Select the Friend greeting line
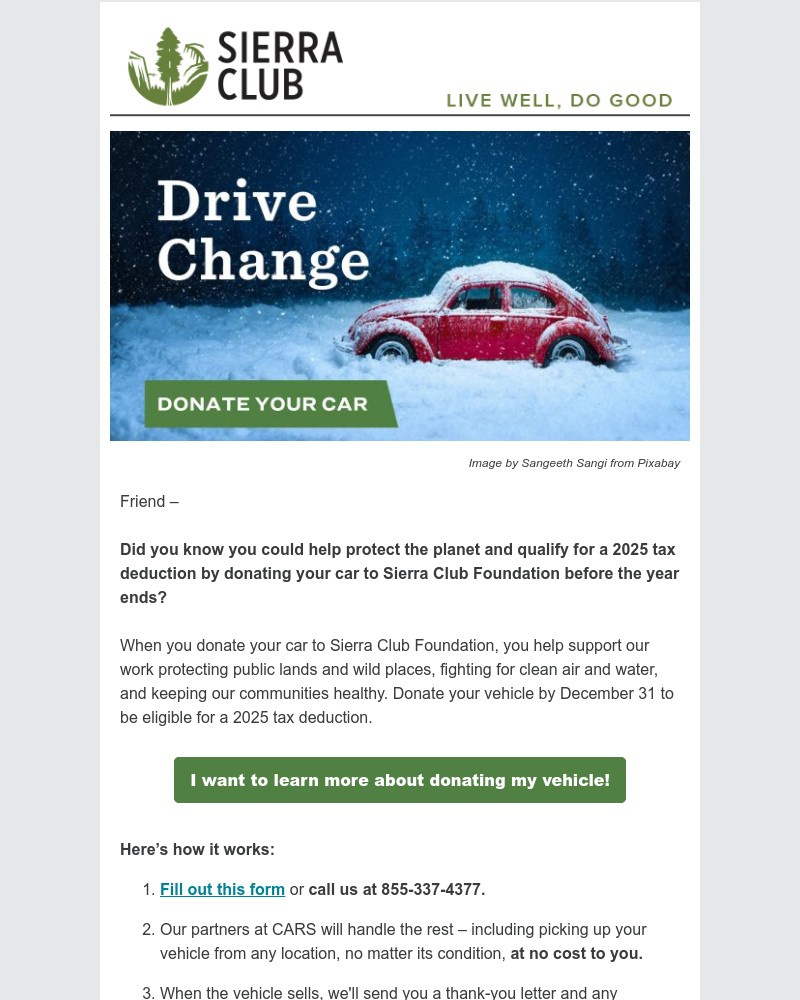 (149, 501)
